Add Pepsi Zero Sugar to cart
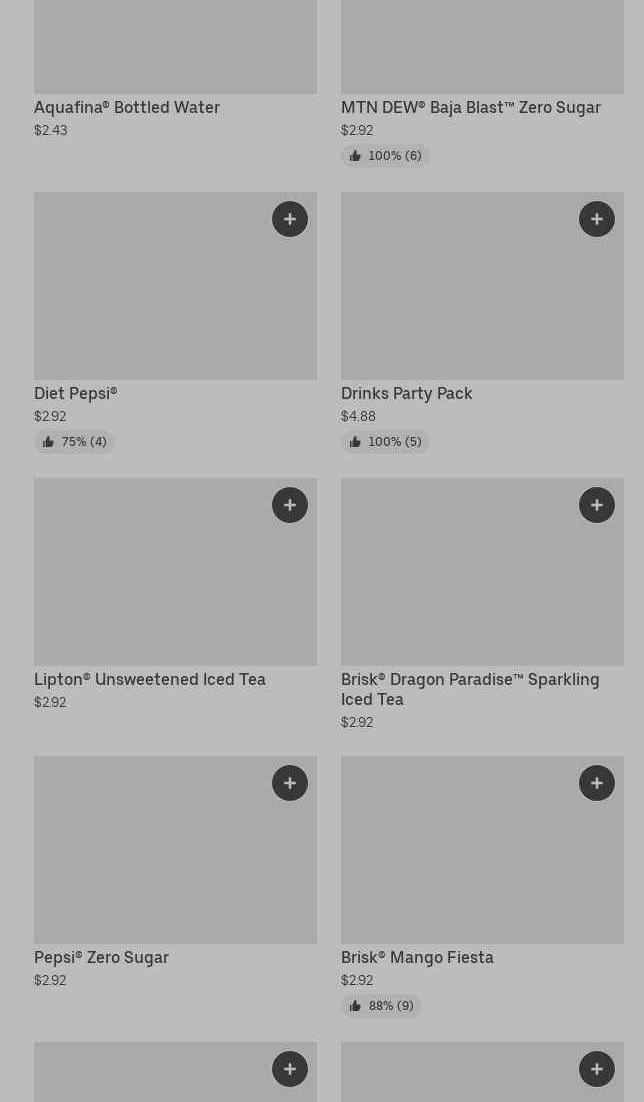This screenshot has width=644, height=1102. point(290,783)
